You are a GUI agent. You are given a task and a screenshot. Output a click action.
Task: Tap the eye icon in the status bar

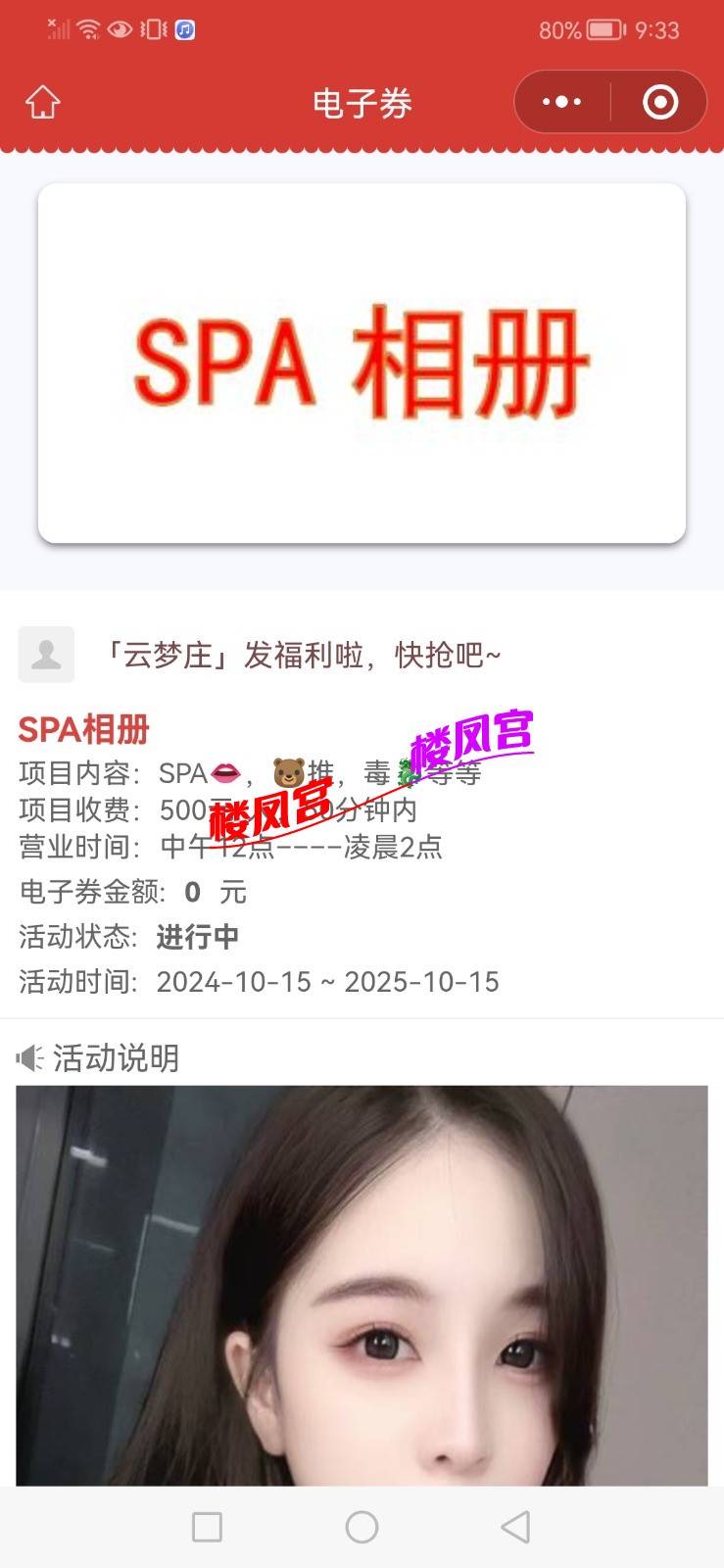120,29
